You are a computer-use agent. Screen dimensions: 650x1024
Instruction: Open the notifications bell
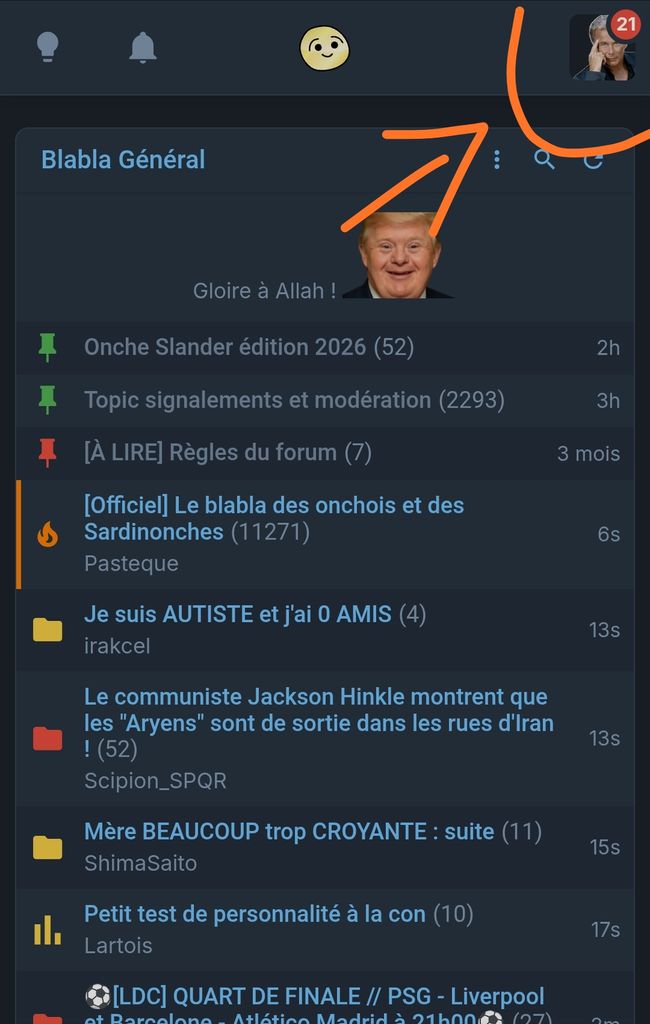click(x=143, y=47)
